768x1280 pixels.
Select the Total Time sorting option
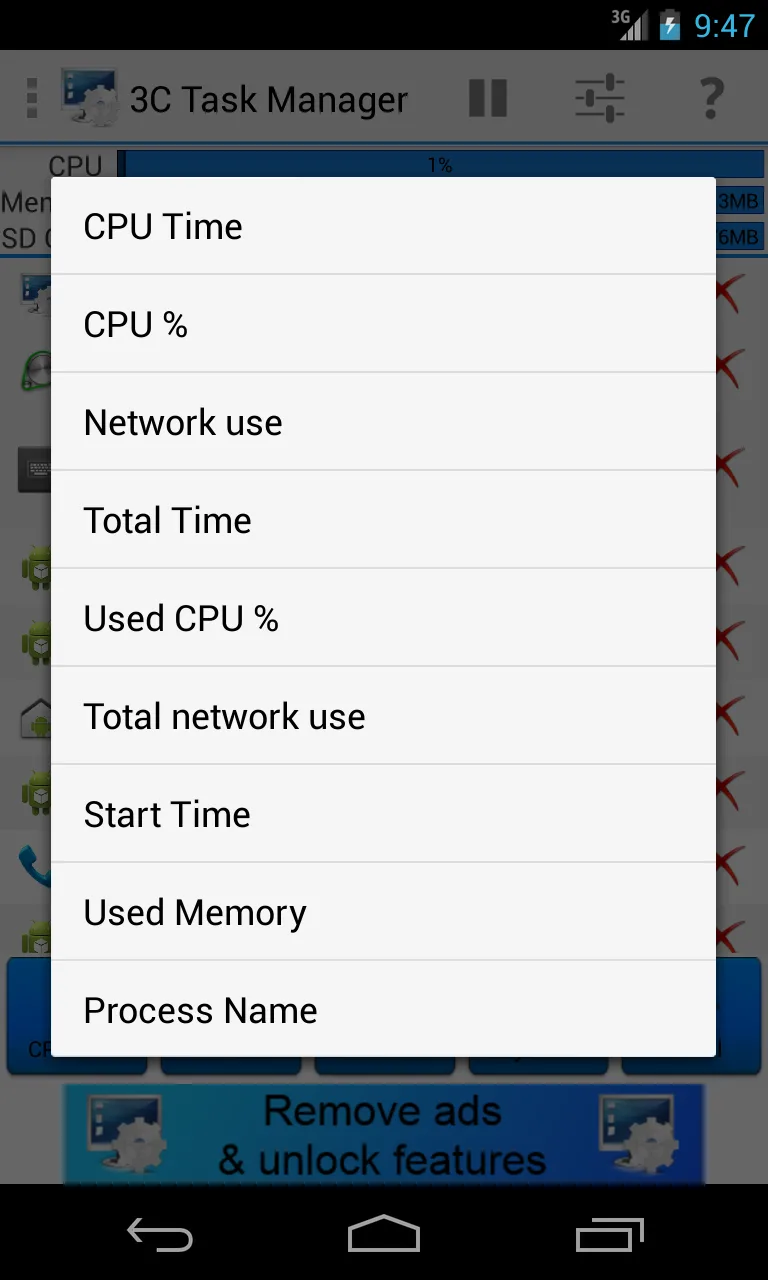tap(383, 520)
